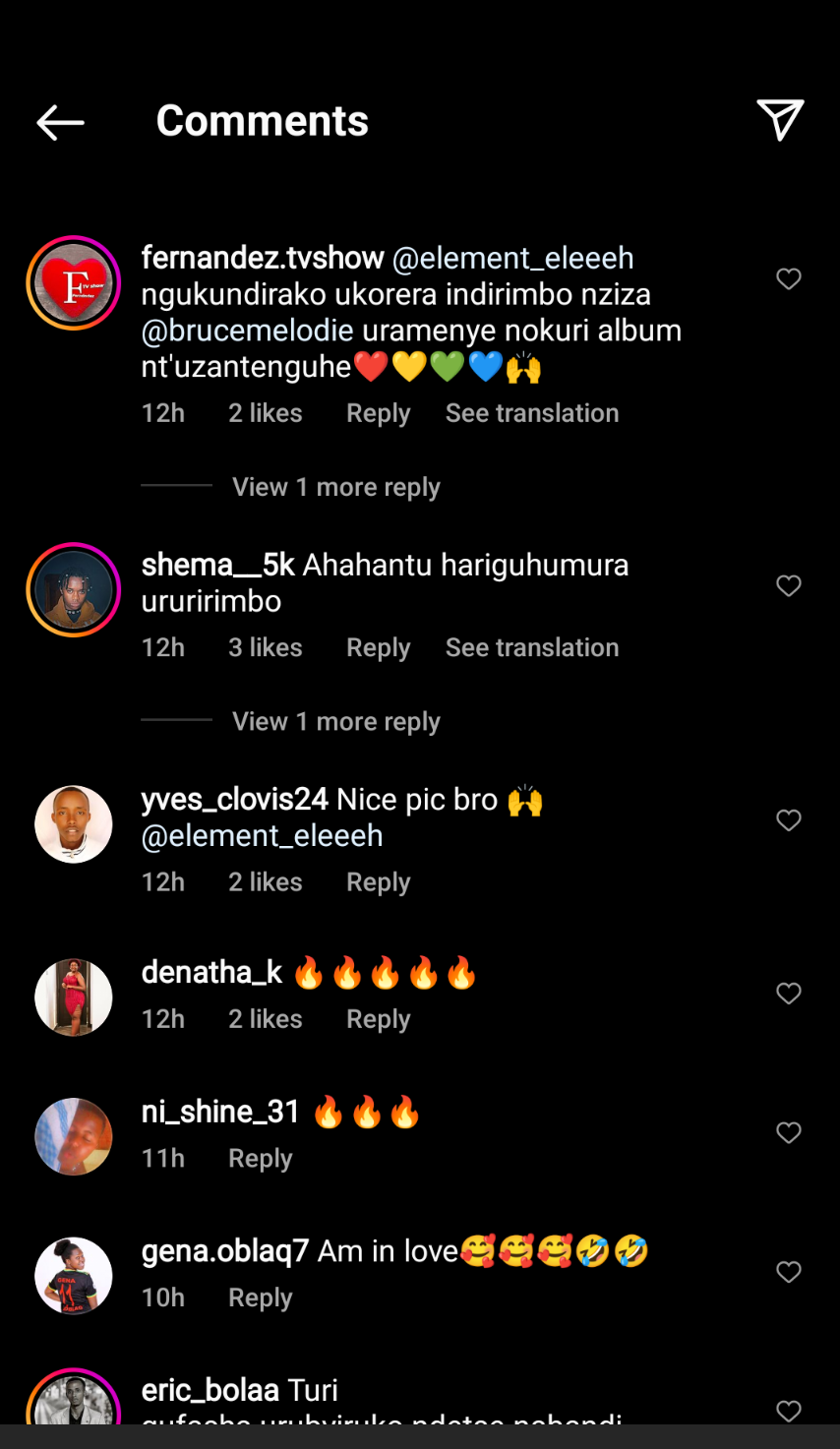This screenshot has height=1449, width=840.
Task: Like gena.oblaq7's "Am in love" comment
Action: [789, 1272]
